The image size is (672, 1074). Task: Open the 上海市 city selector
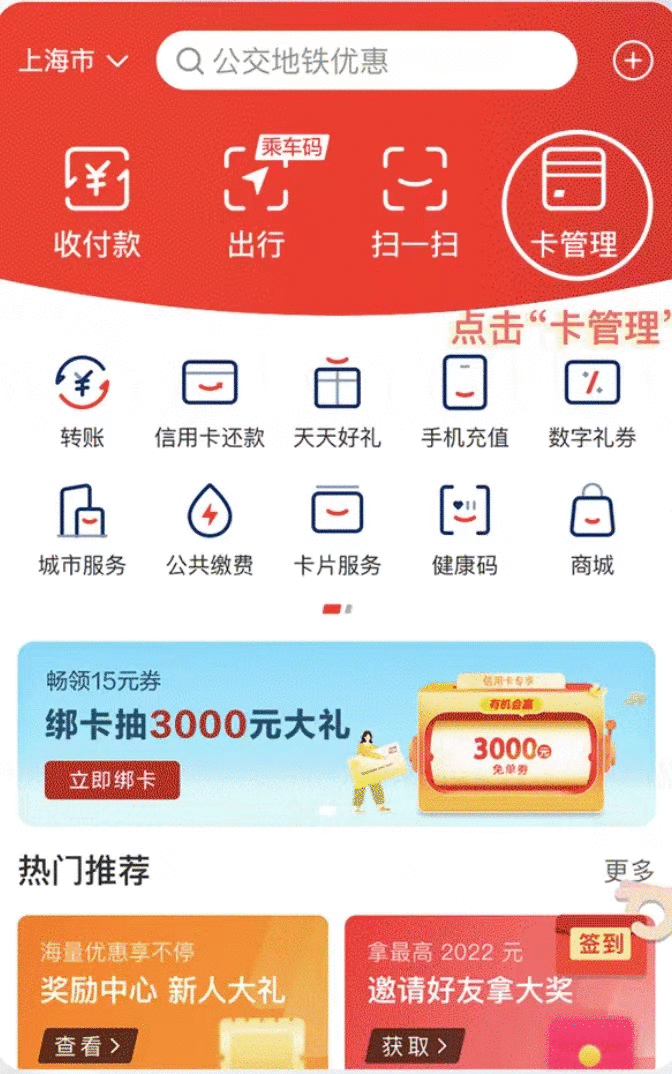tap(73, 61)
